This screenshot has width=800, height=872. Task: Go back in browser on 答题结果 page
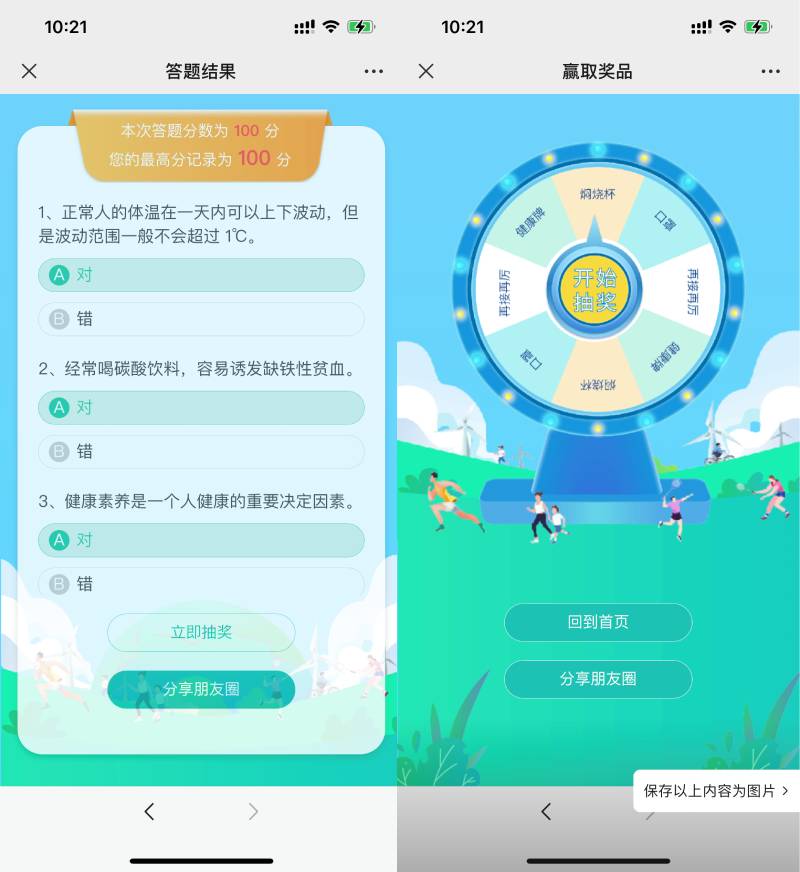150,812
